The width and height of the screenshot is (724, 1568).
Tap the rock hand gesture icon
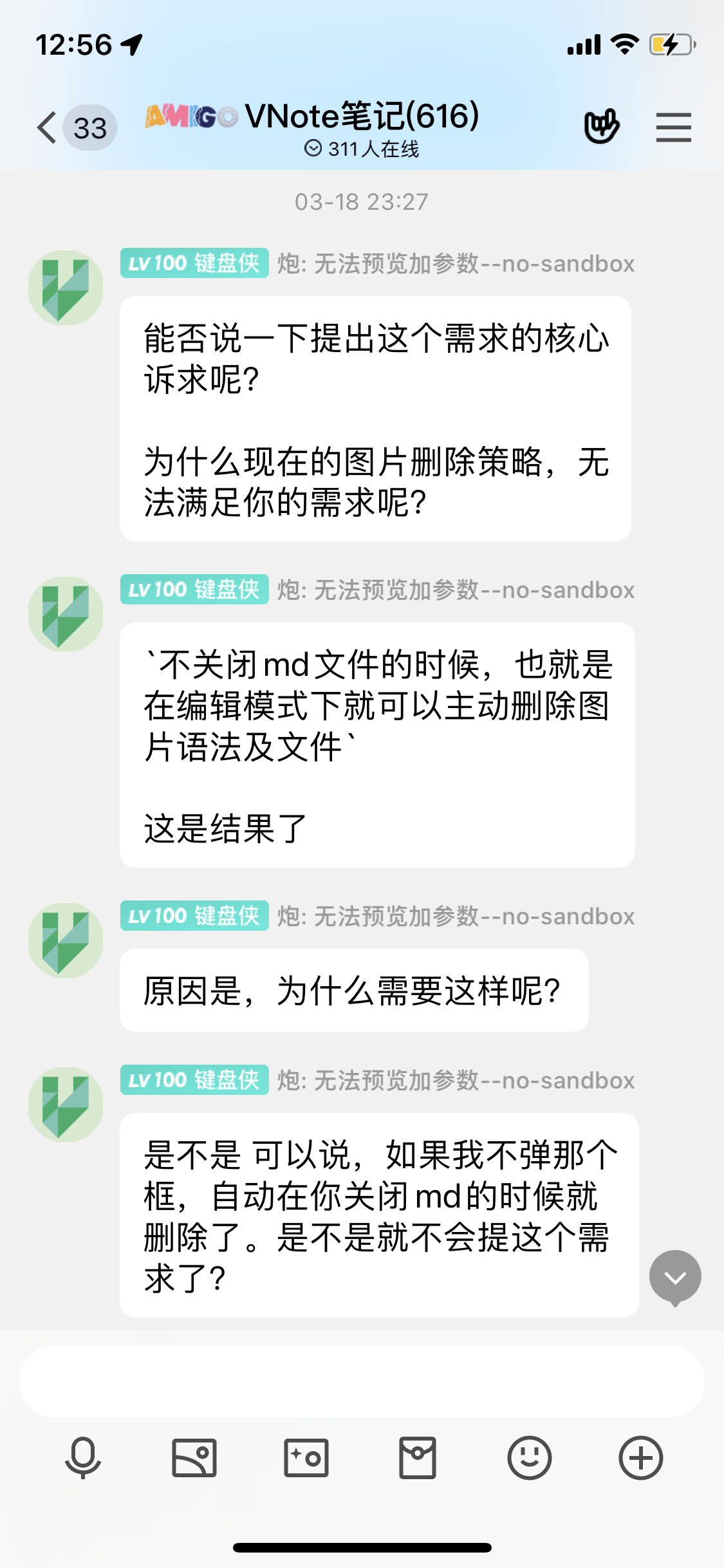pyautogui.click(x=601, y=126)
